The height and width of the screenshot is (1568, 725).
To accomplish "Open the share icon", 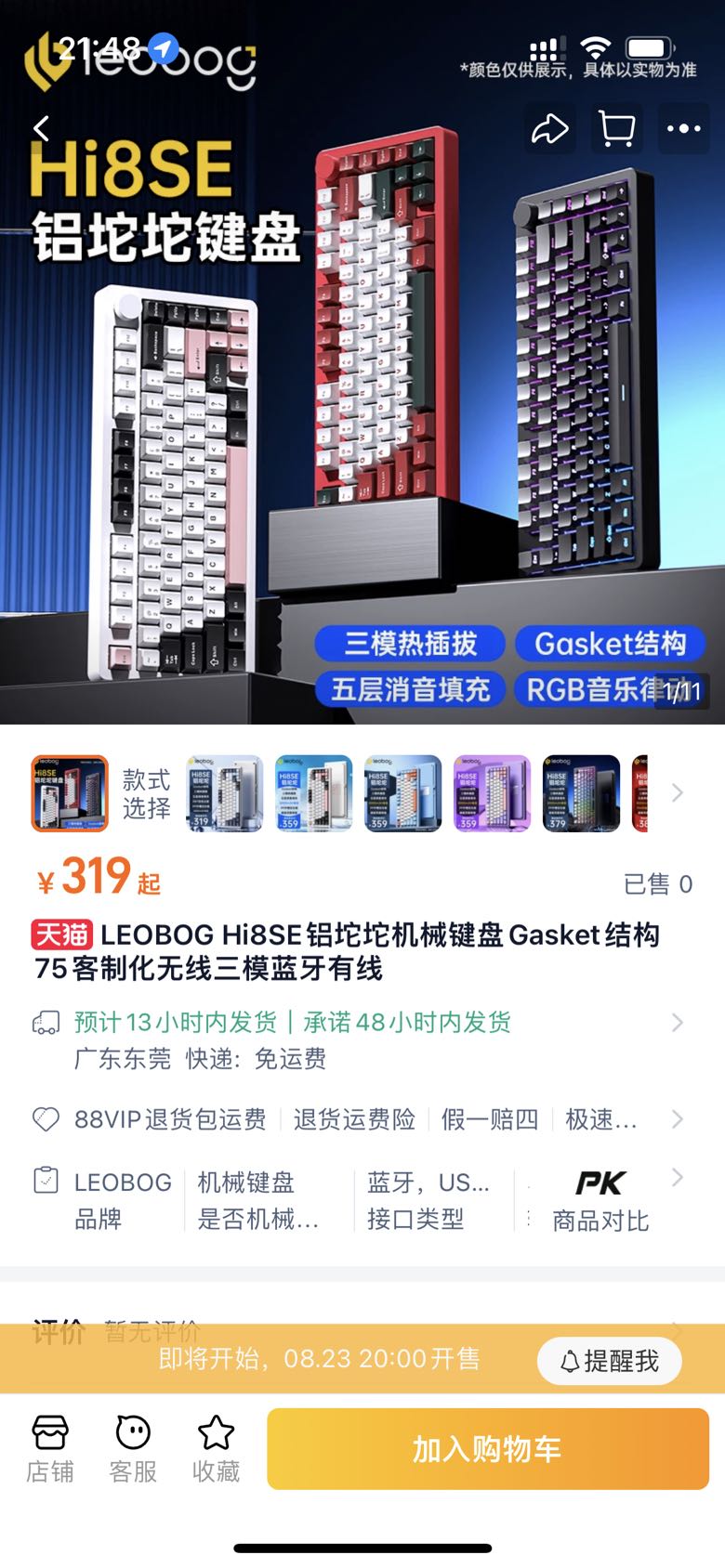I will tap(549, 128).
